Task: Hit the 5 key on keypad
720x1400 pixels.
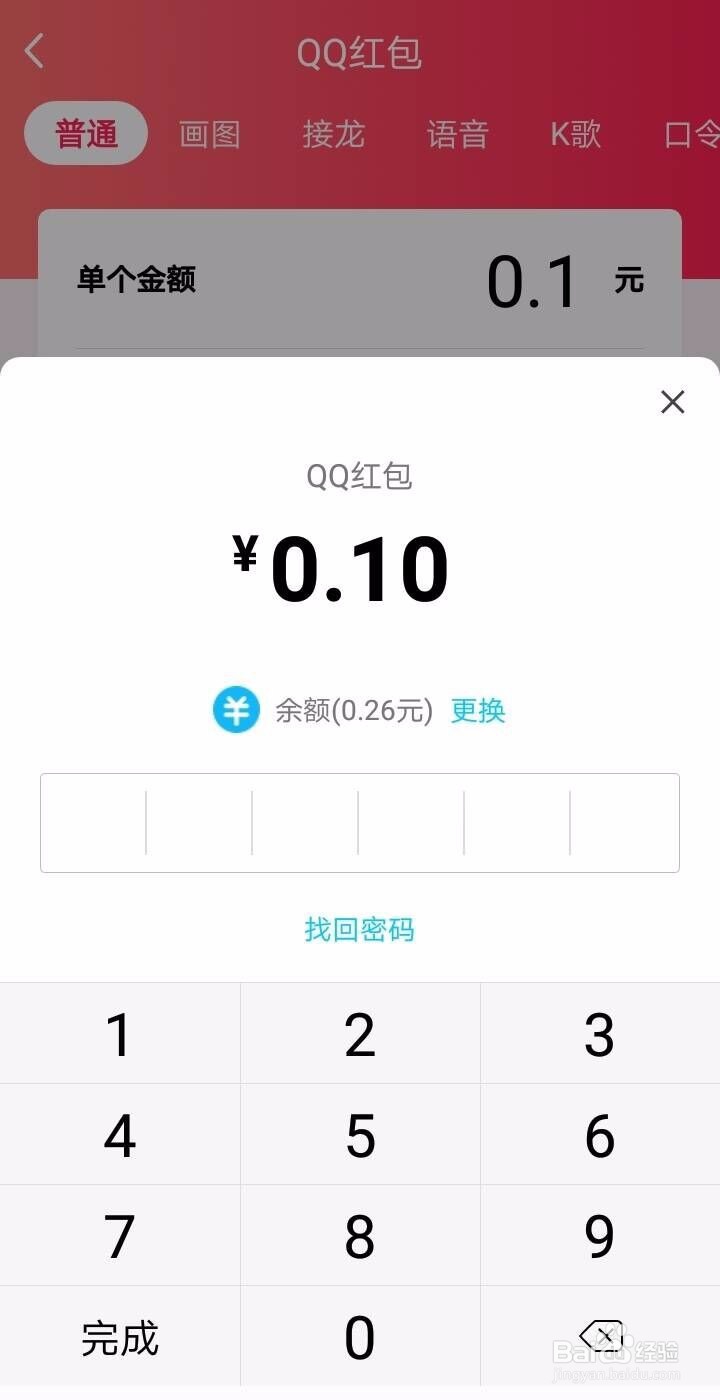Action: pyautogui.click(x=360, y=1135)
